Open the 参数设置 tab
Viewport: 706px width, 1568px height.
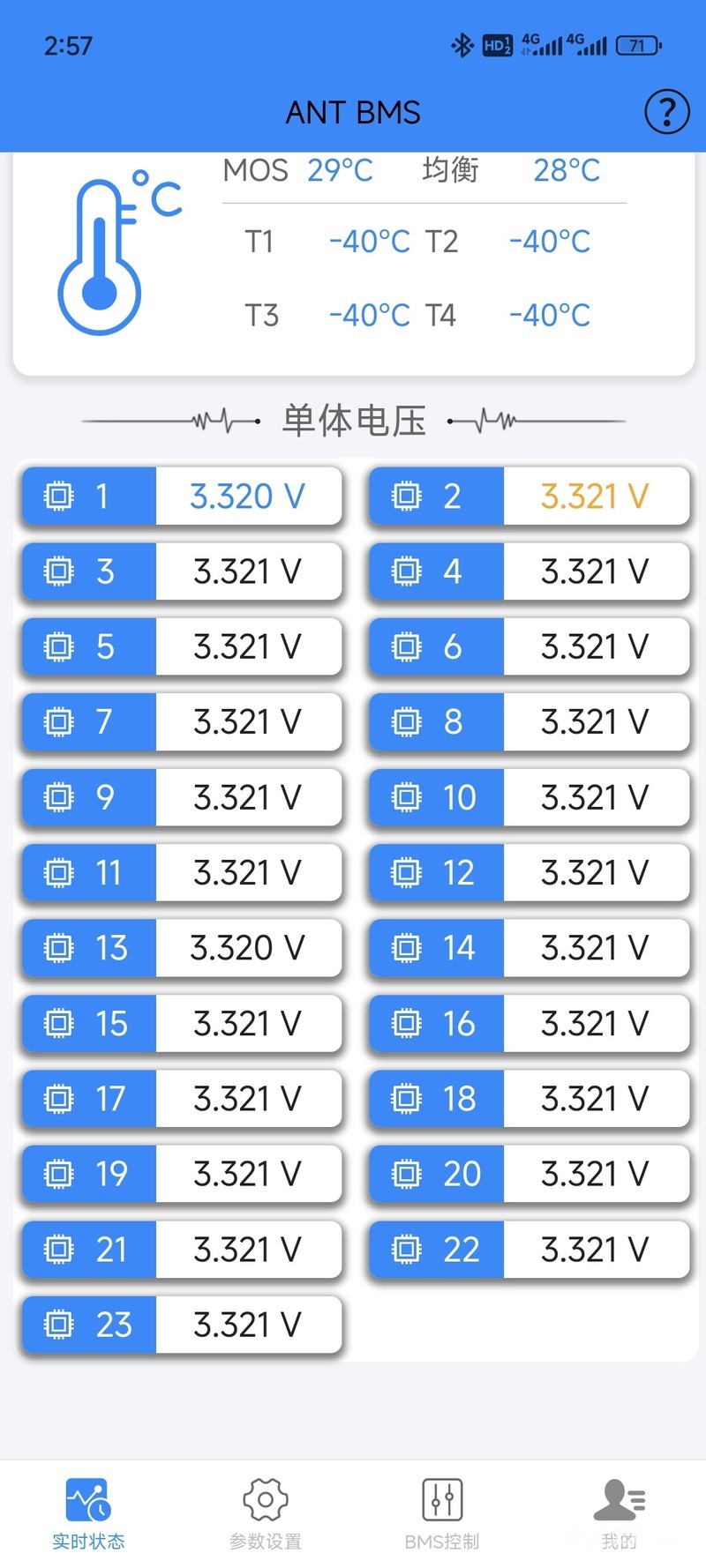266,1514
